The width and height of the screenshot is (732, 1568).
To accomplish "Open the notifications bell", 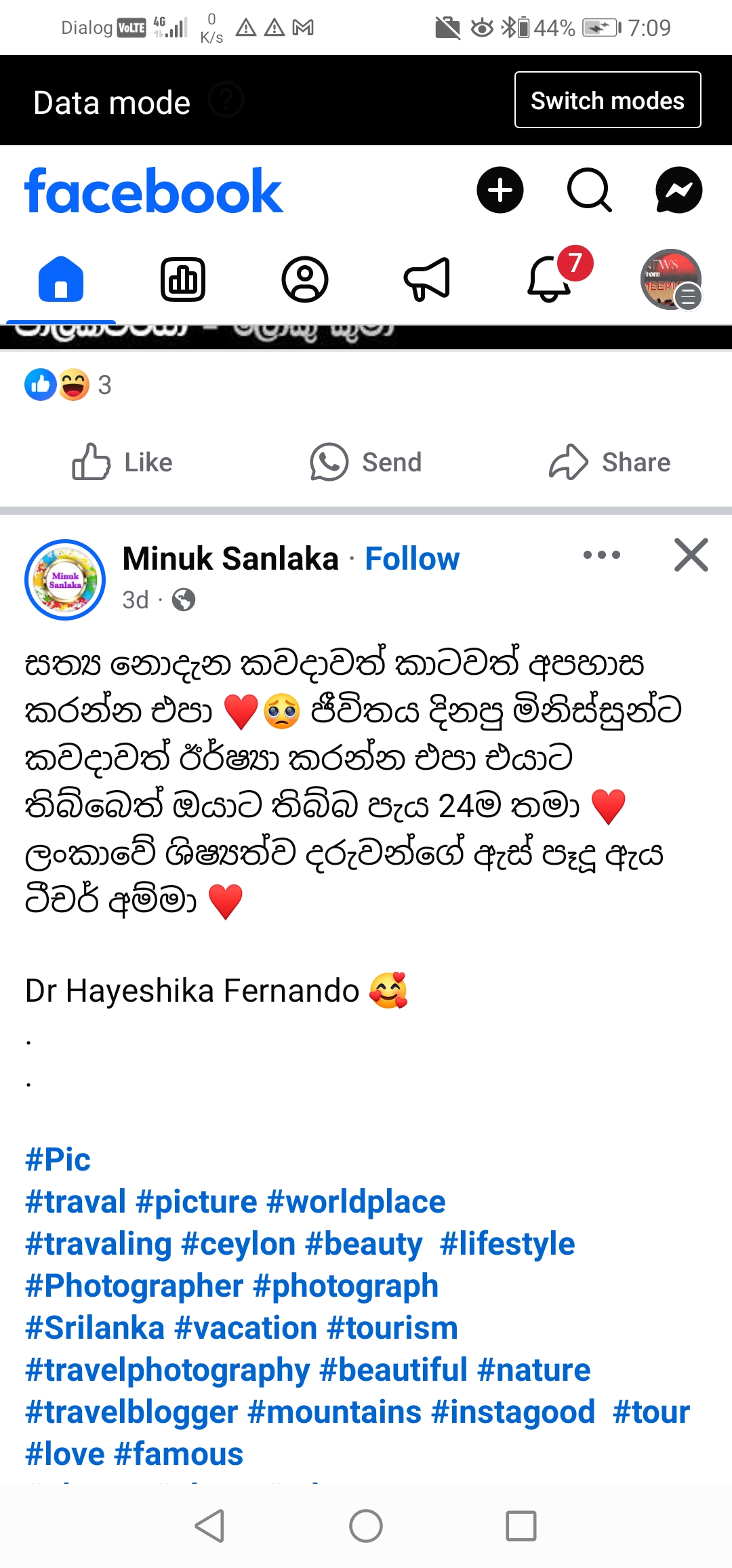I will [x=549, y=279].
